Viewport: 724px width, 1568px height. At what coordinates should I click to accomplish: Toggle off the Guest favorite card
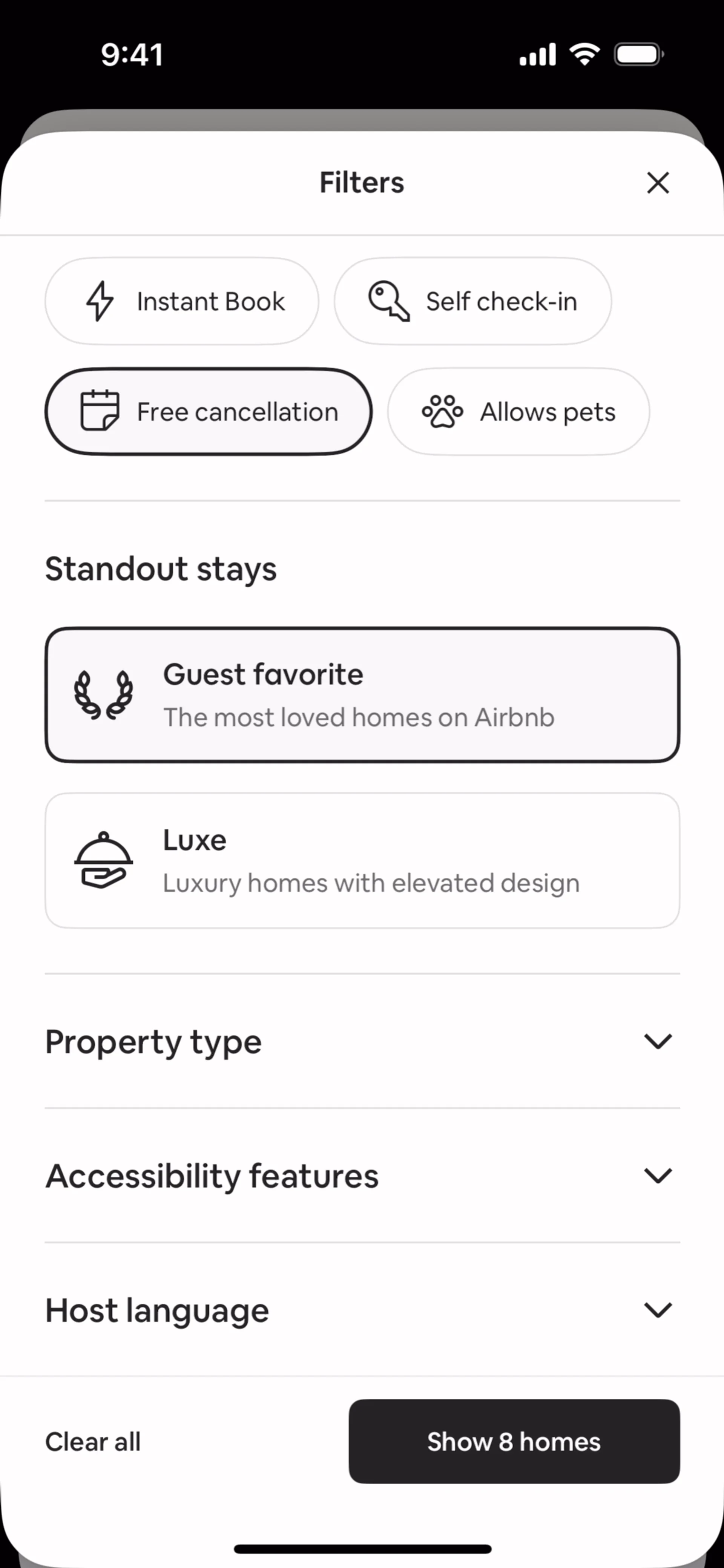(x=362, y=694)
